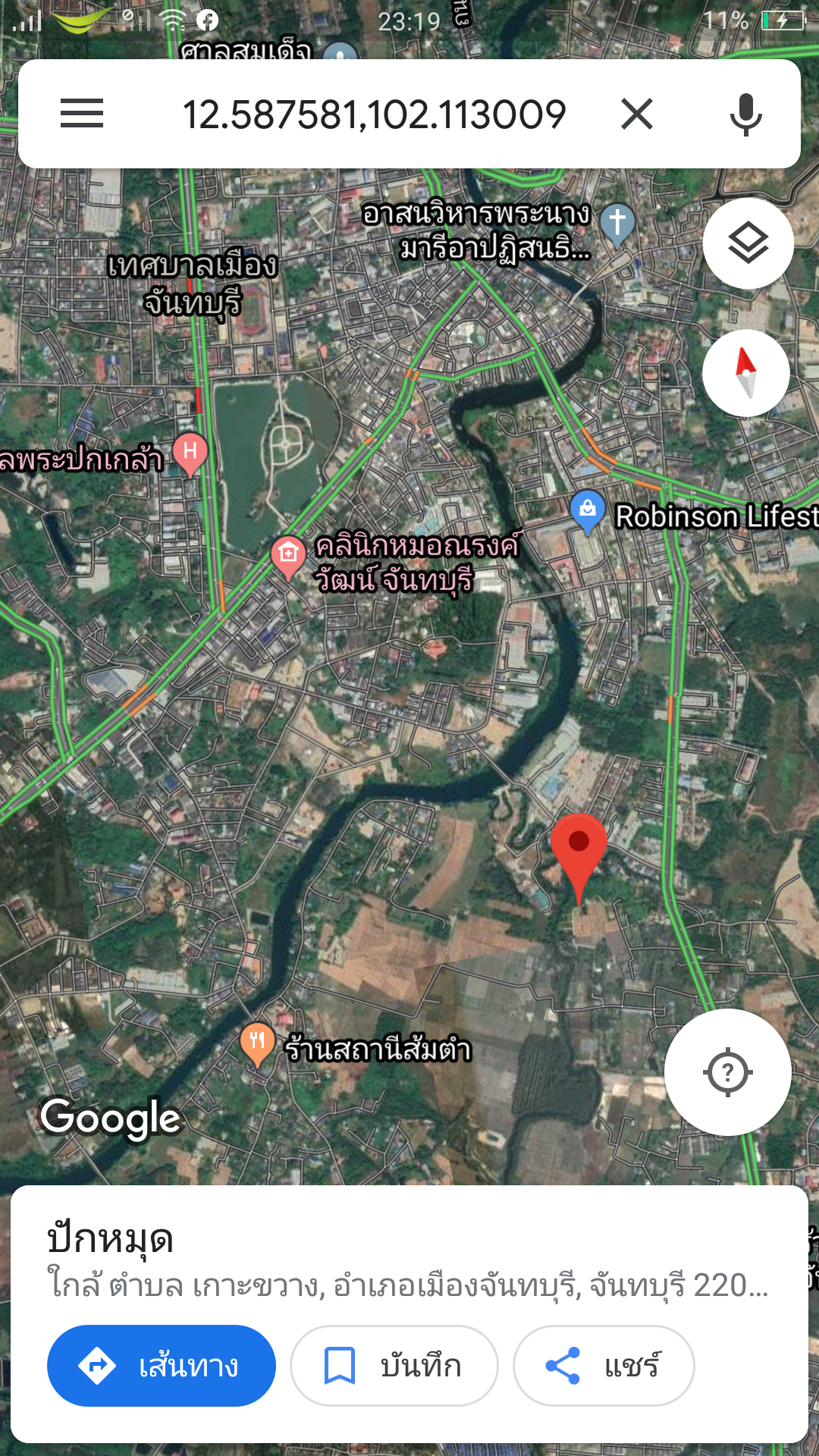
Task: Tap the coordinates search field
Action: click(375, 115)
